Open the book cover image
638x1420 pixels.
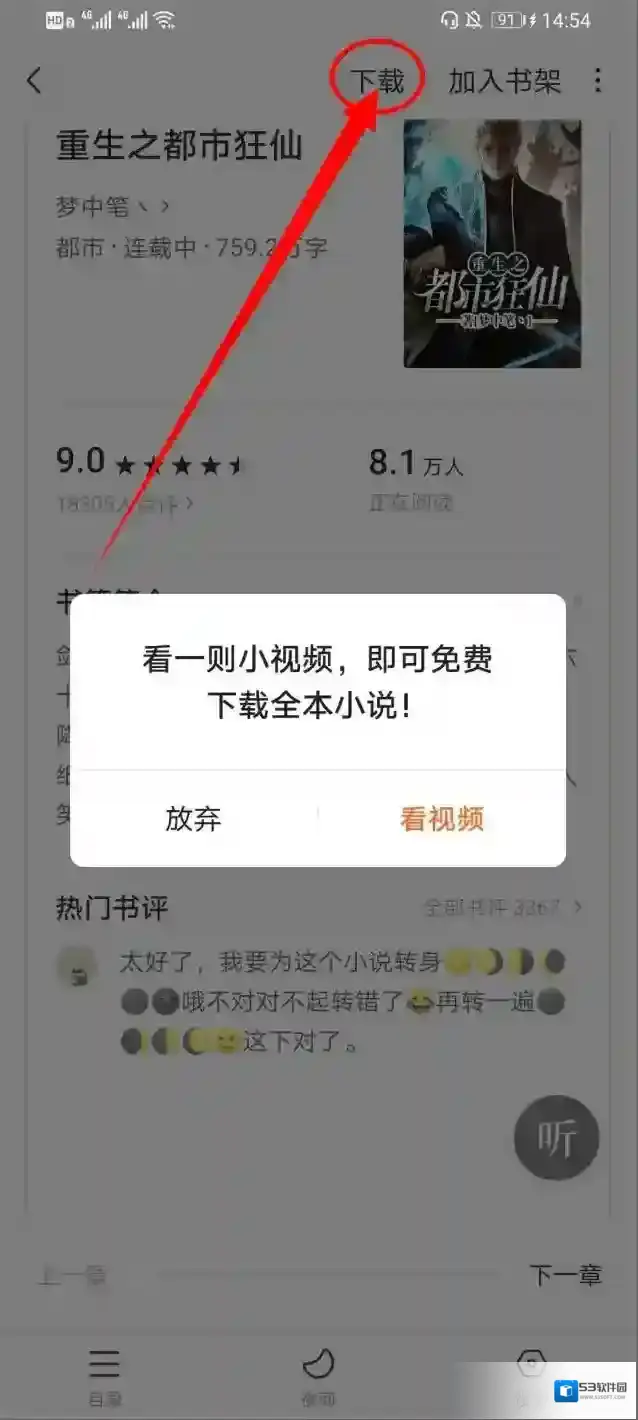tap(492, 244)
